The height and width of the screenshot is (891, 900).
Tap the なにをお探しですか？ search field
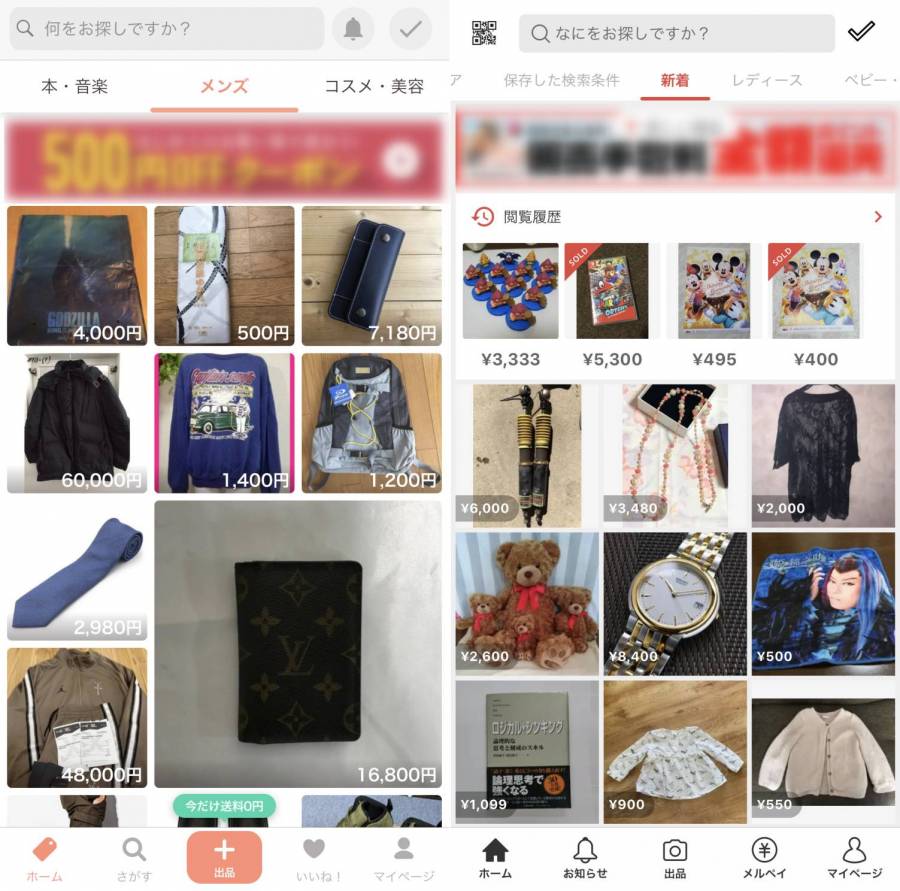pyautogui.click(x=676, y=33)
